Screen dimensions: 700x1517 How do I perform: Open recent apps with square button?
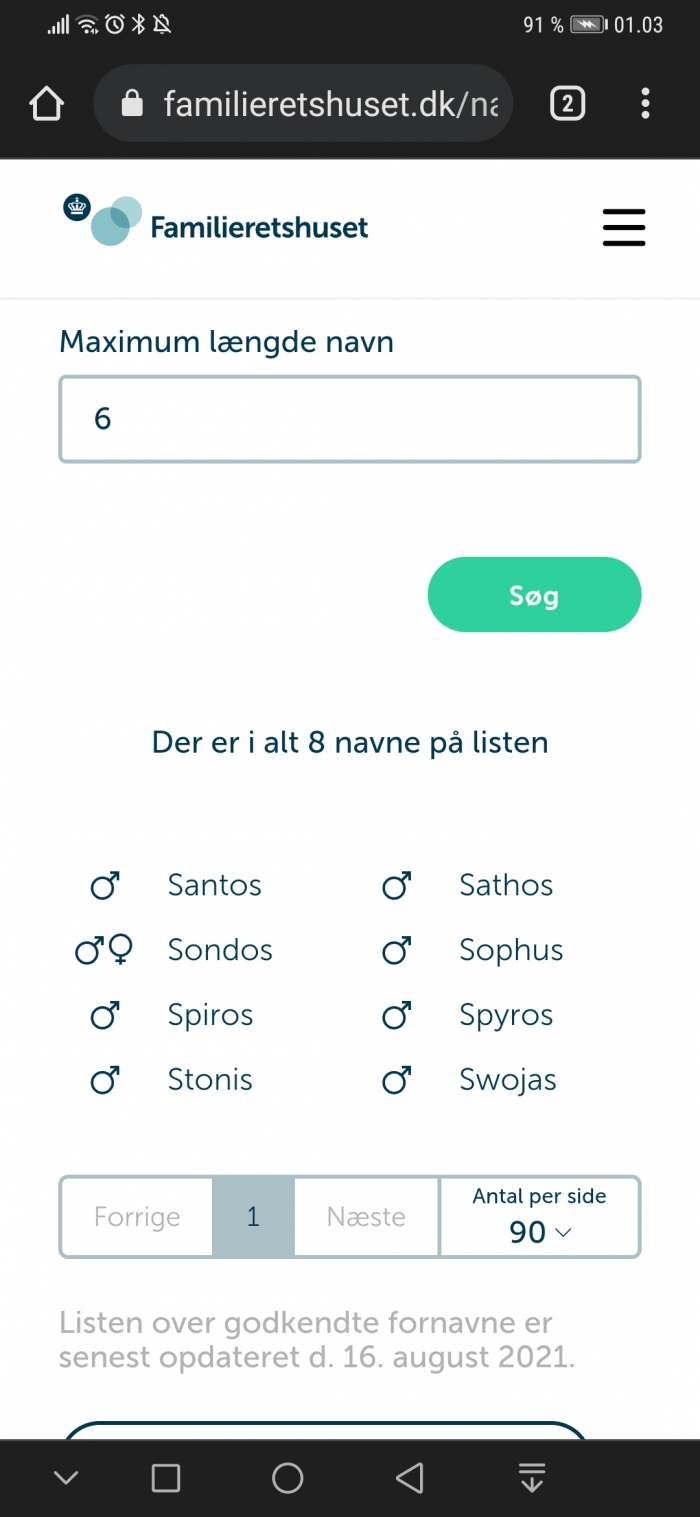coord(166,1478)
